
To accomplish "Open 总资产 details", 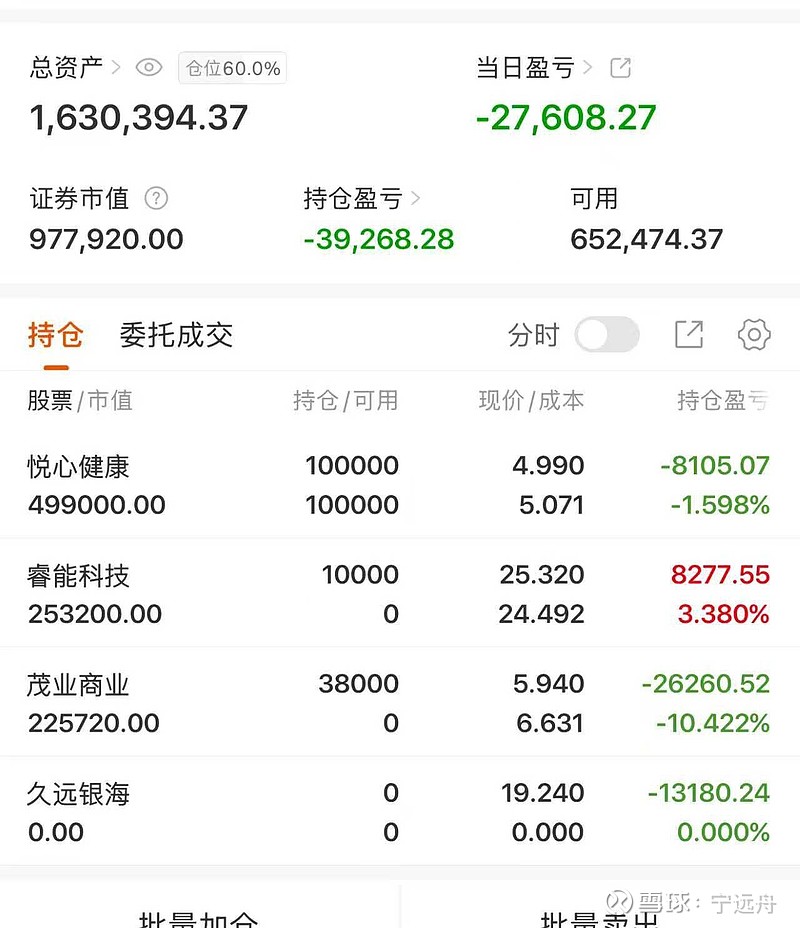I will [x=76, y=68].
